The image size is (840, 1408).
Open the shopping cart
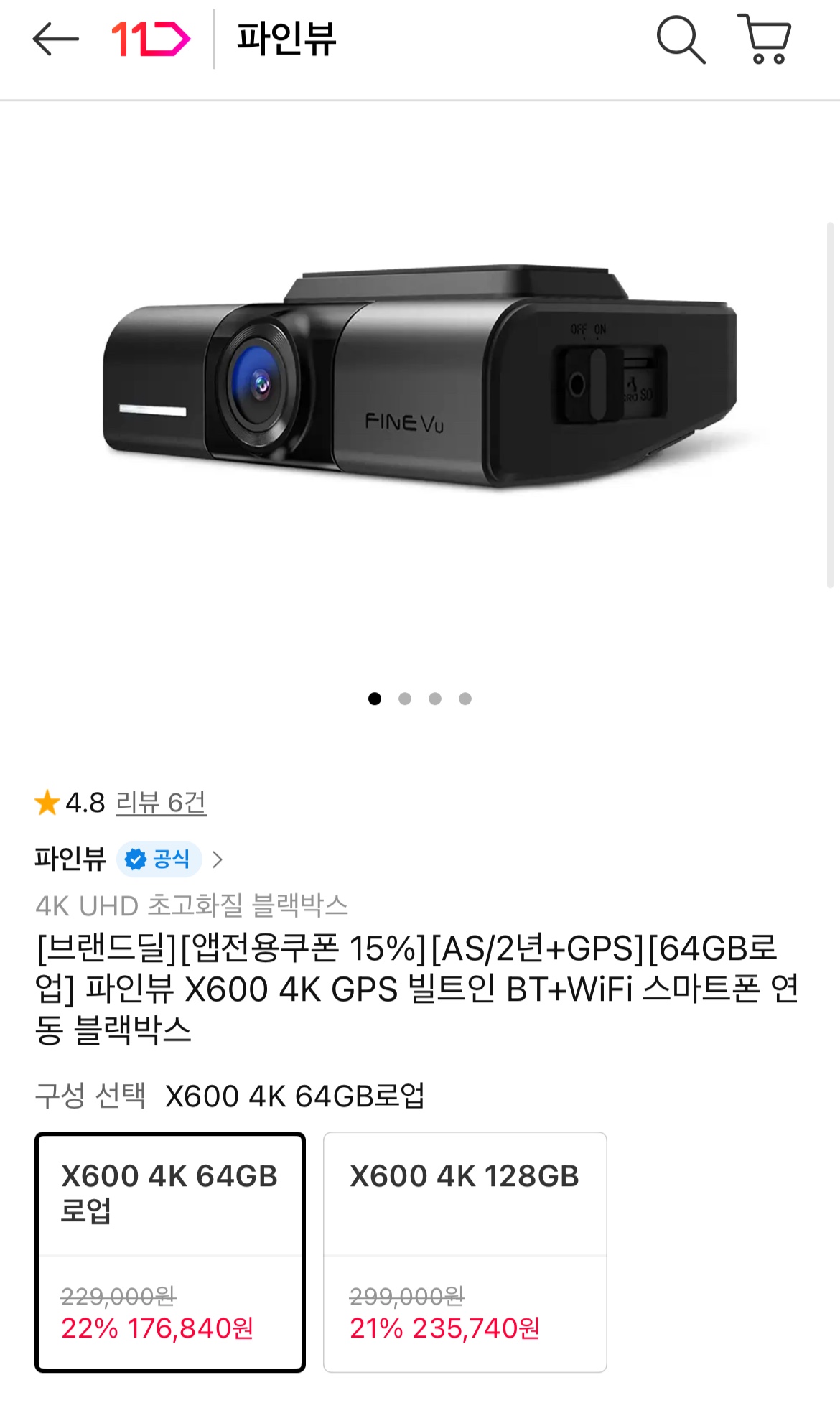click(765, 39)
